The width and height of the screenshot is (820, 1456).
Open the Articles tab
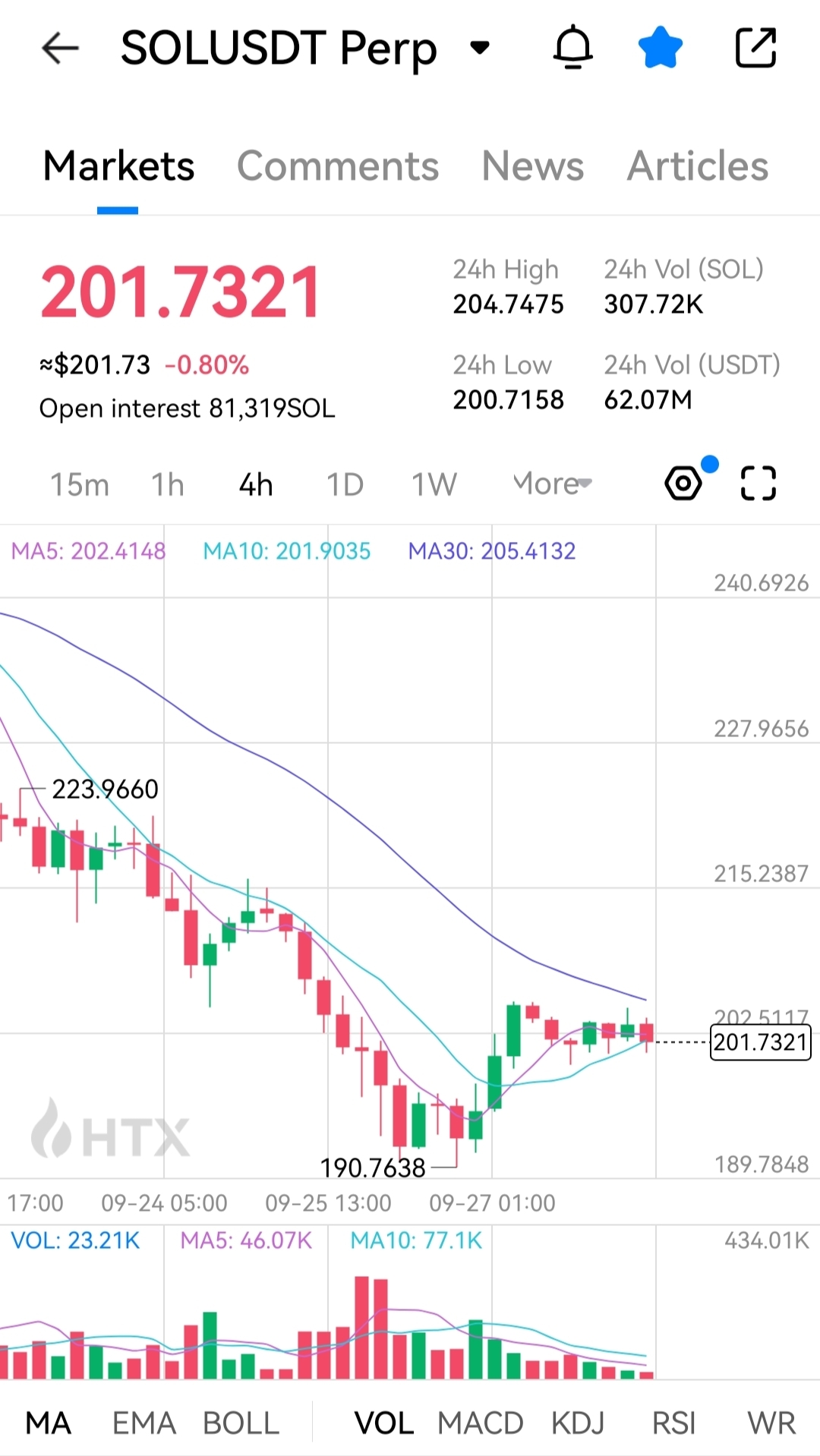click(698, 166)
